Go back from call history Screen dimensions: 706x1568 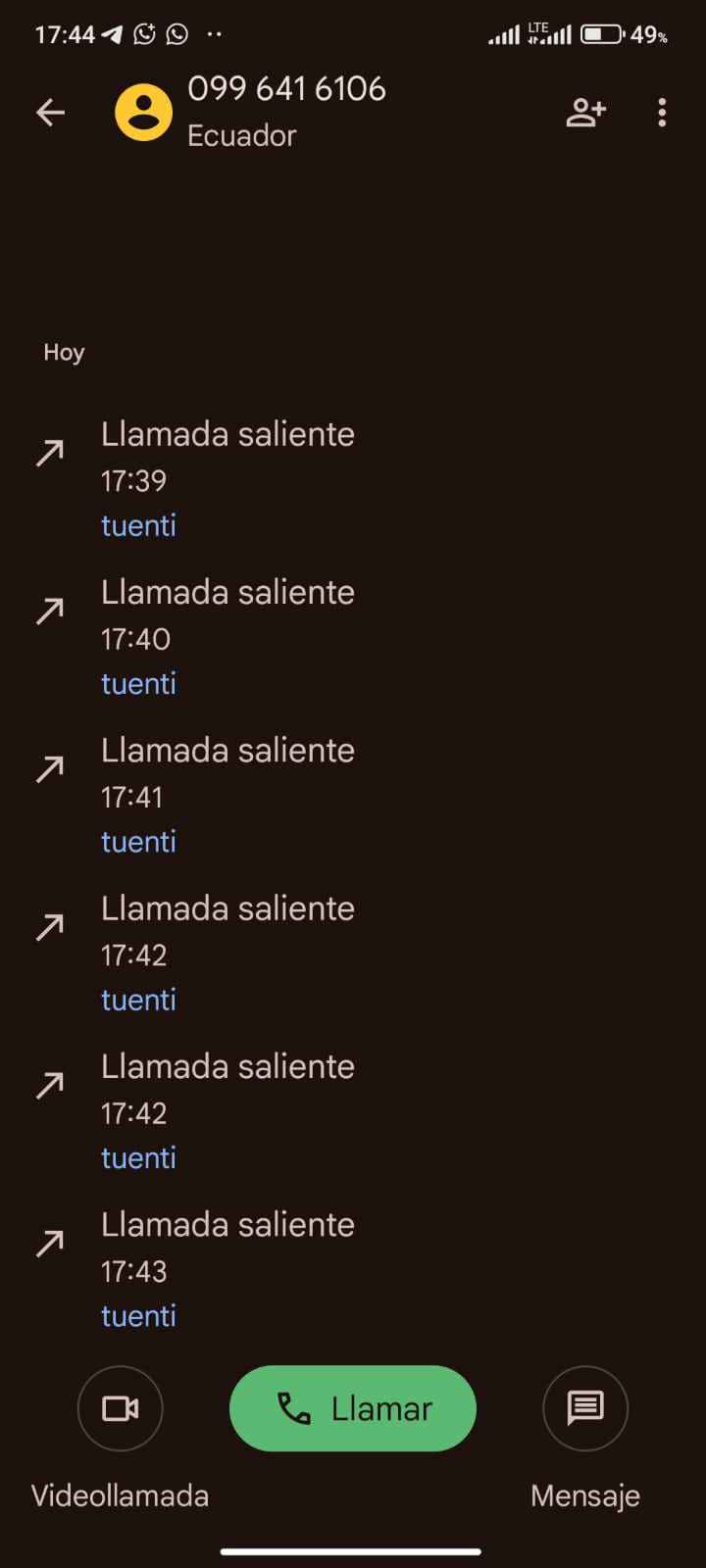coord(50,113)
